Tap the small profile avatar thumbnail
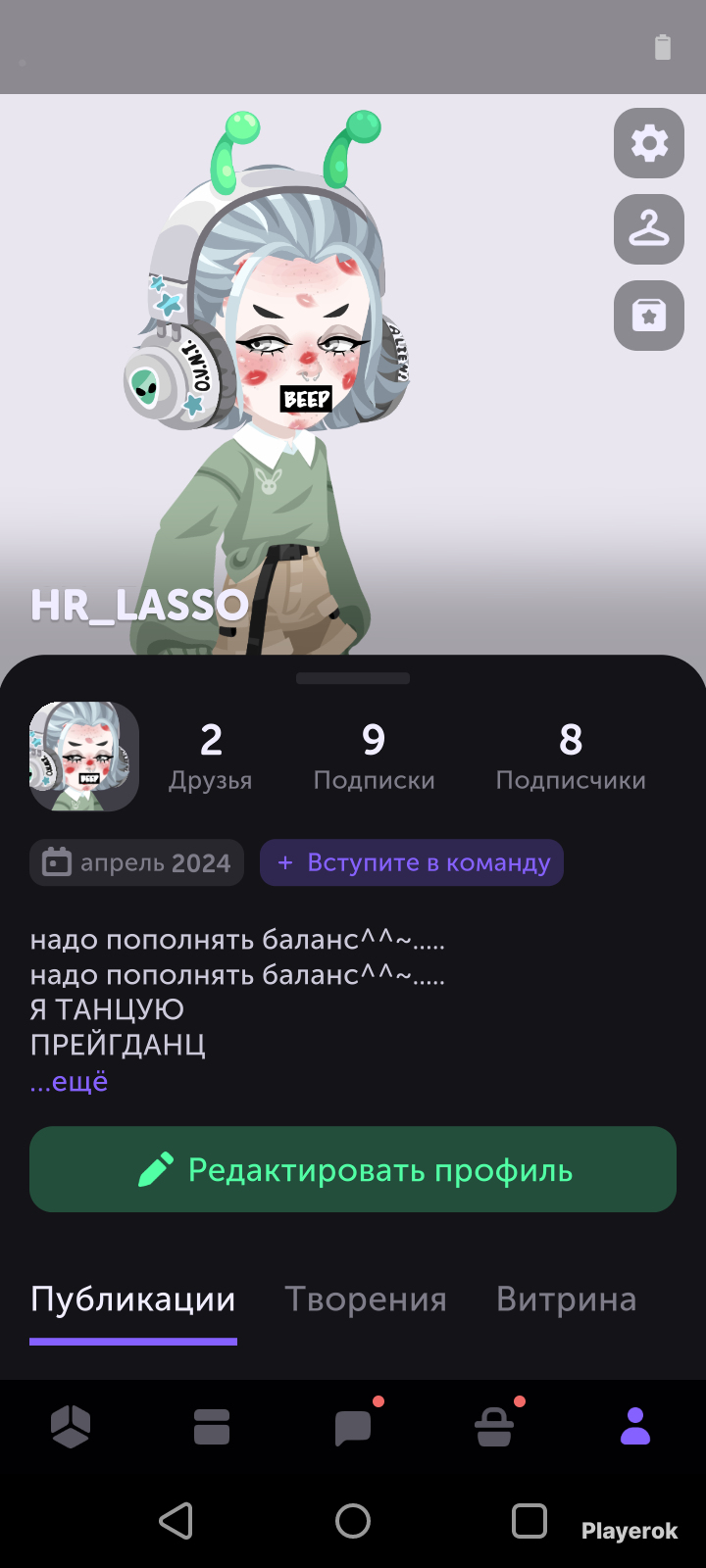The height and width of the screenshot is (1568, 706). (84, 757)
